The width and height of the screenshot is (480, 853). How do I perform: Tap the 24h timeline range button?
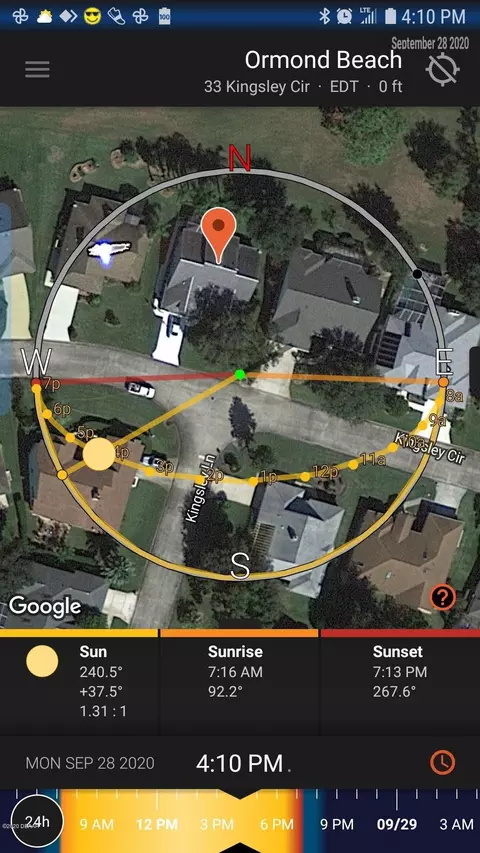(x=38, y=821)
